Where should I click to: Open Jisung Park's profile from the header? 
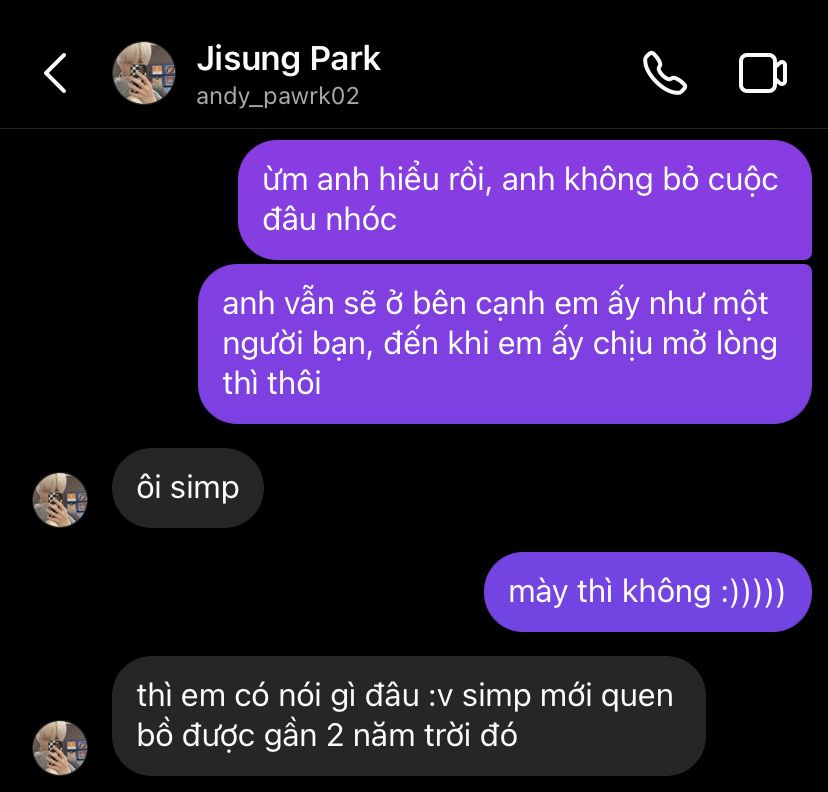(288, 73)
